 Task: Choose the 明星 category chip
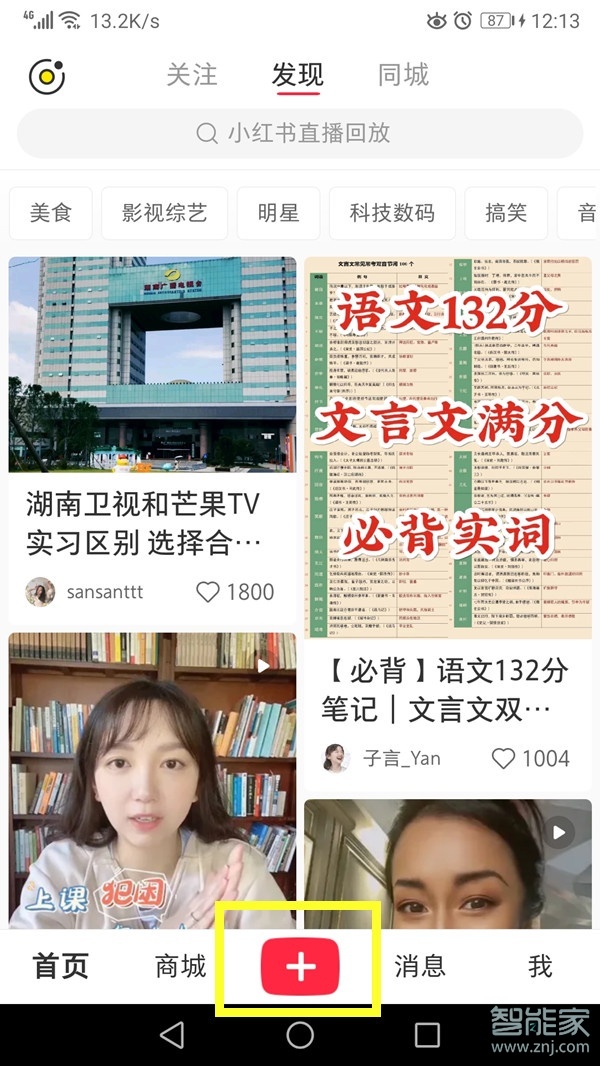(279, 213)
